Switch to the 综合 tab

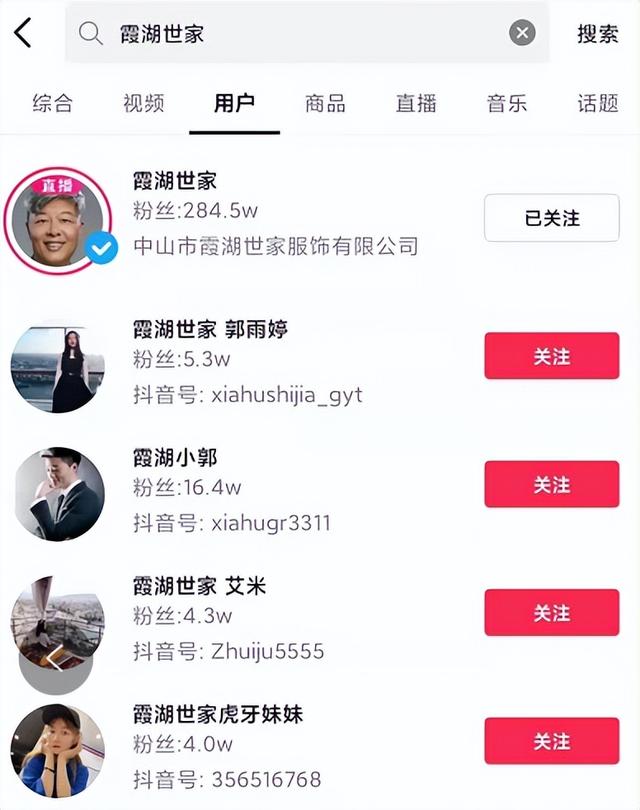52,103
